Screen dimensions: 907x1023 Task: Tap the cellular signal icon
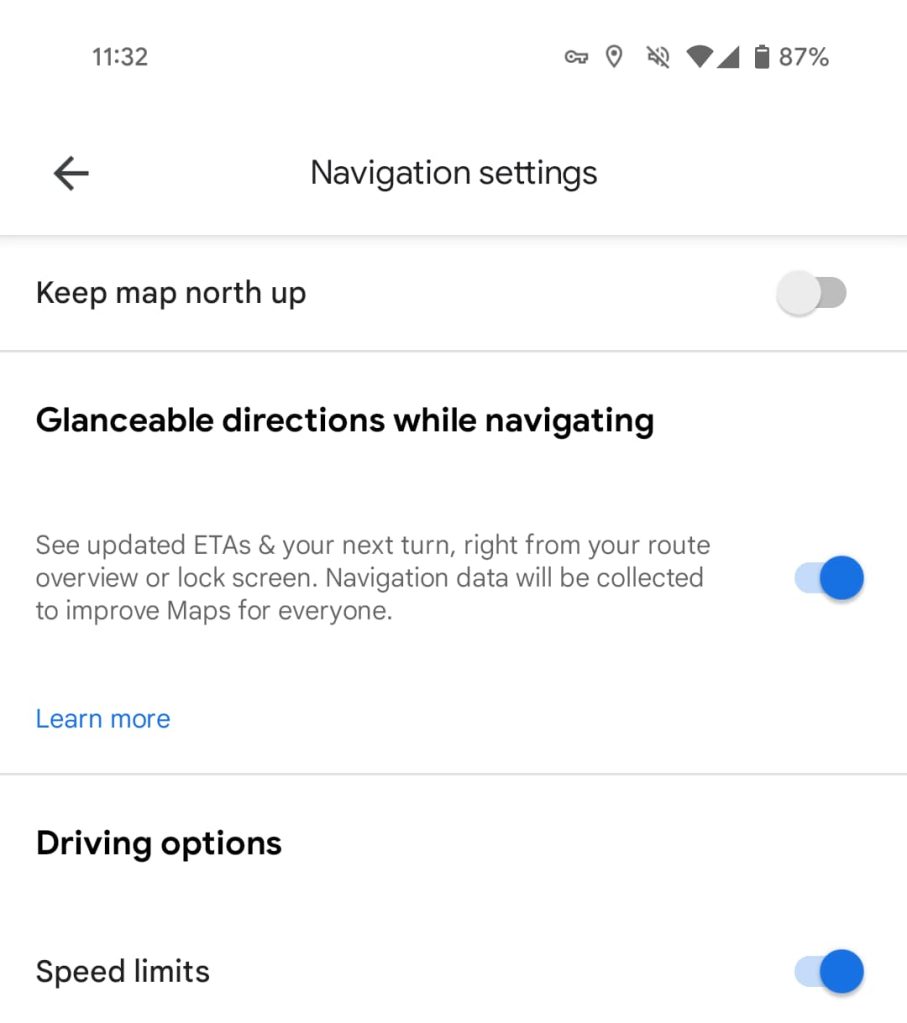point(731,57)
